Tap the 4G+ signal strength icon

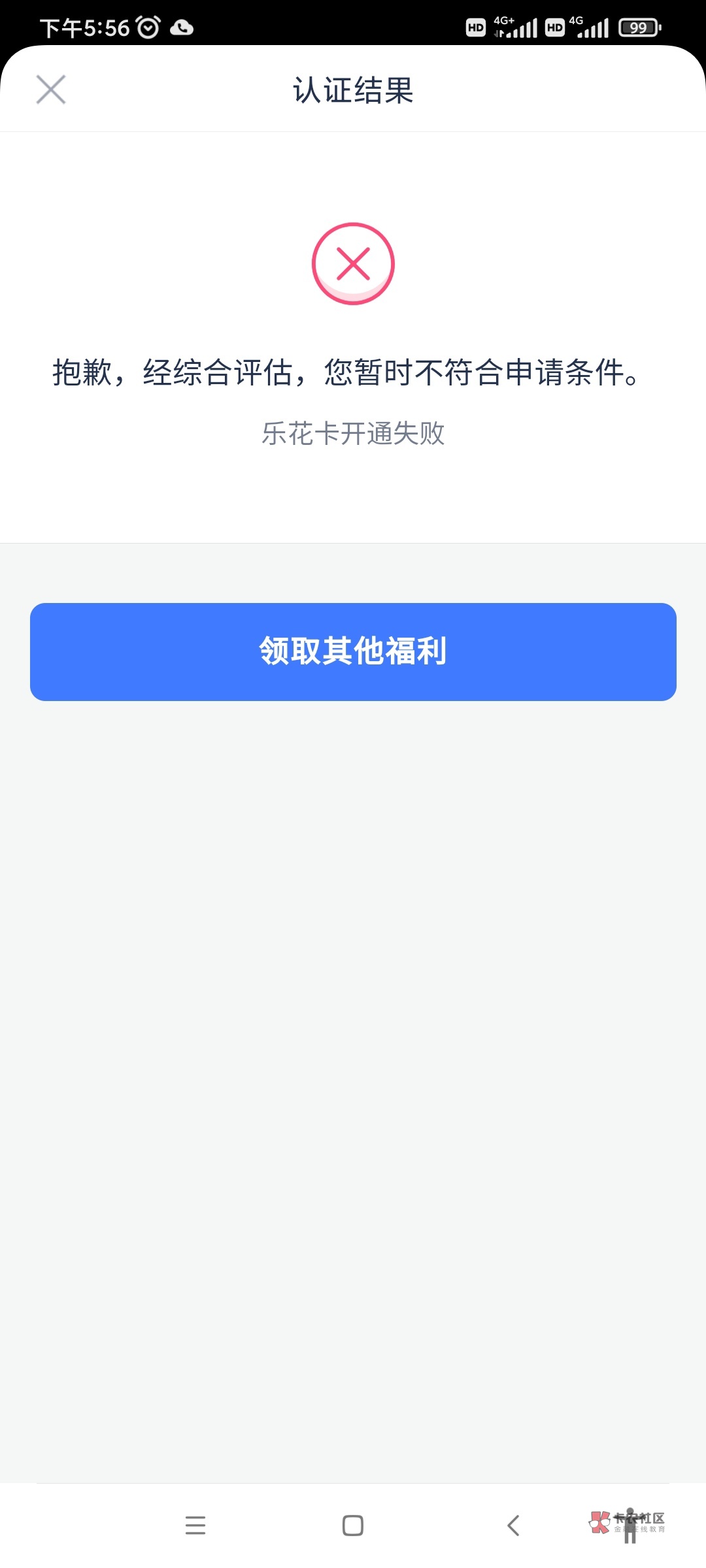click(515, 26)
